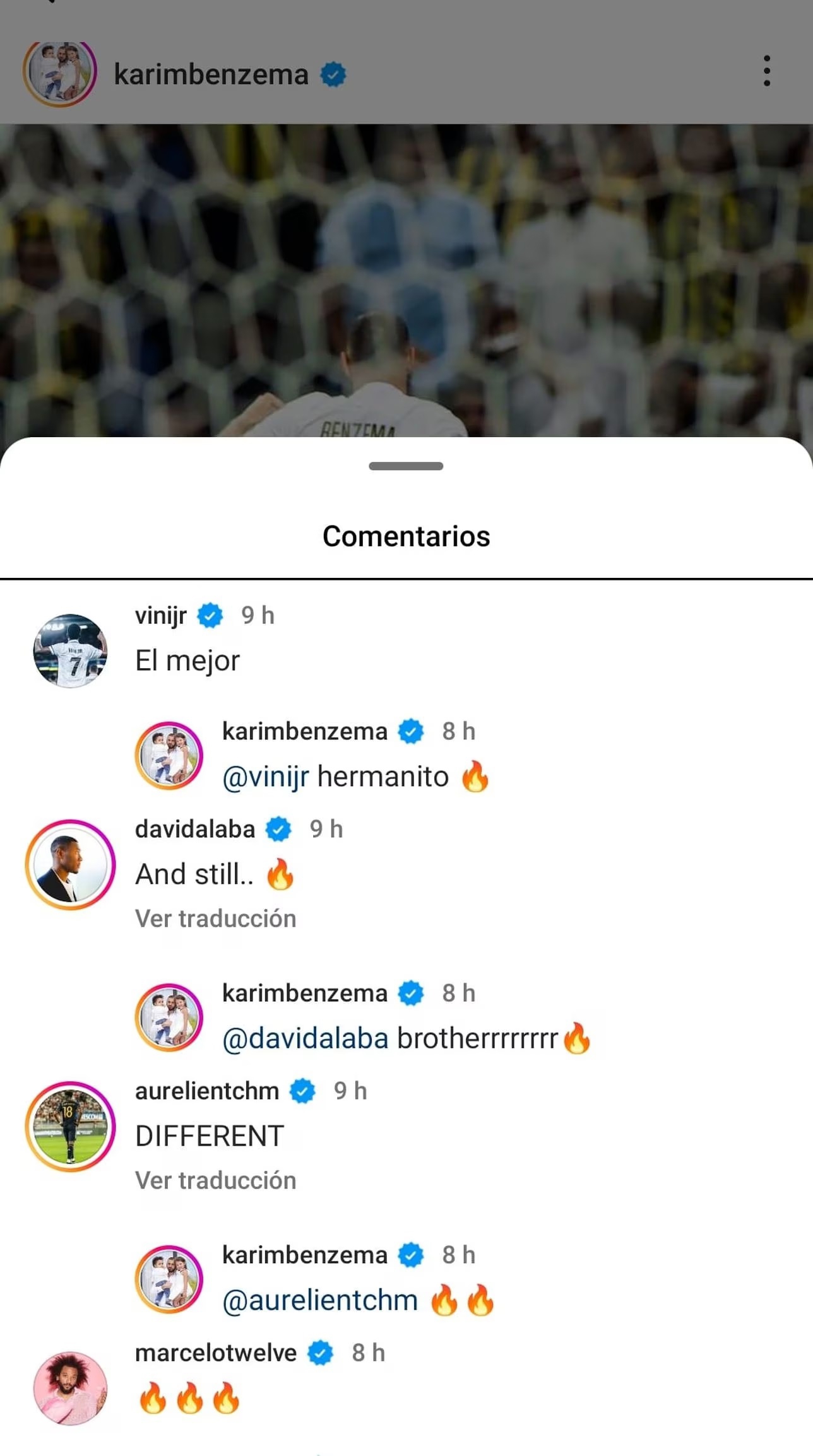The height and width of the screenshot is (1456, 813).
Task: Open vinijr's profile picture
Action: (70, 650)
